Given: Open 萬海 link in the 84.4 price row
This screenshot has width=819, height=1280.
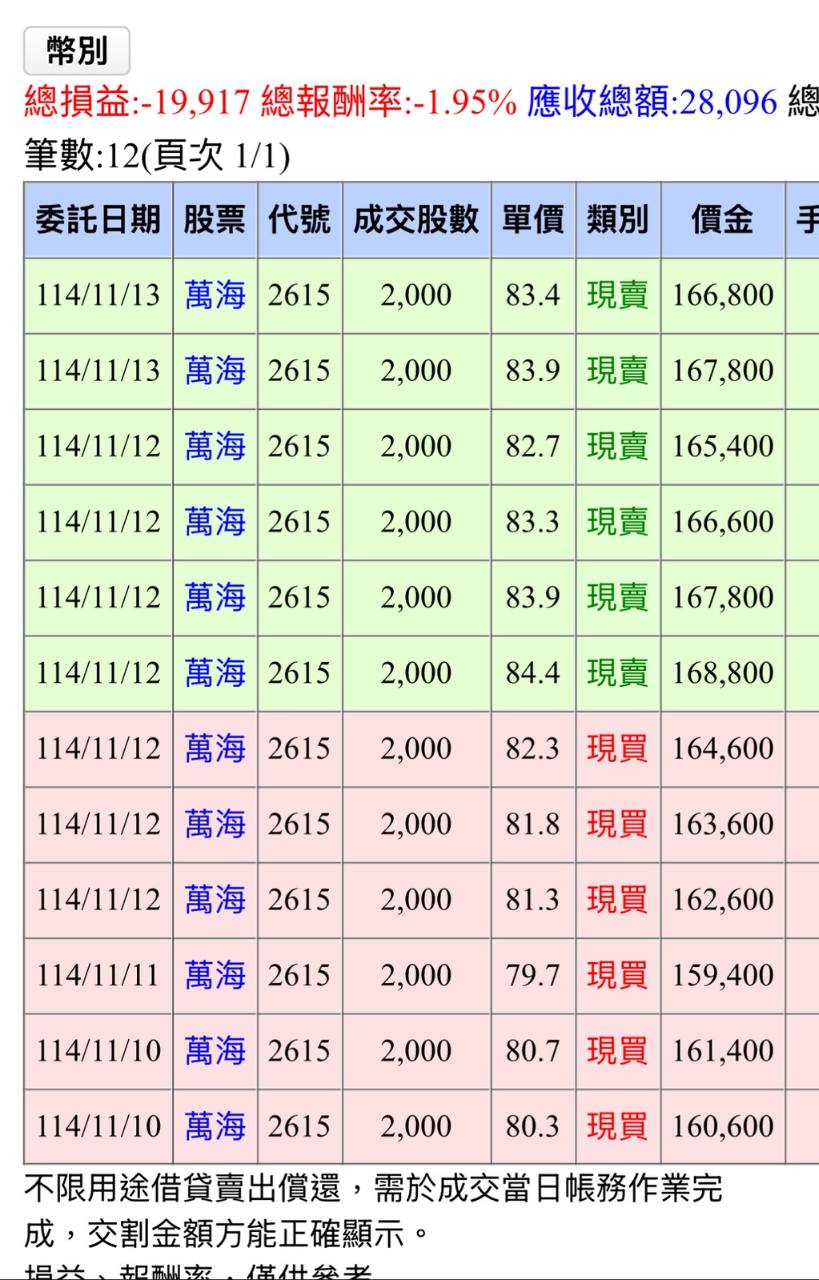Looking at the screenshot, I should pos(215,672).
